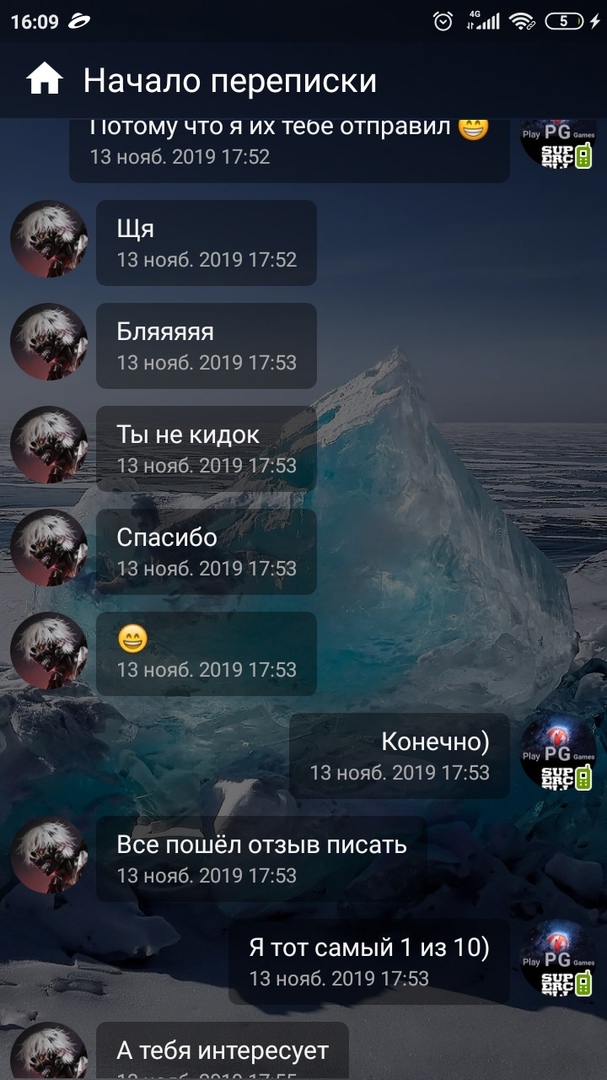The height and width of the screenshot is (1080, 607).
Task: Open the avatar beside "Я тот самый 1 из 10)"
Action: (559, 959)
